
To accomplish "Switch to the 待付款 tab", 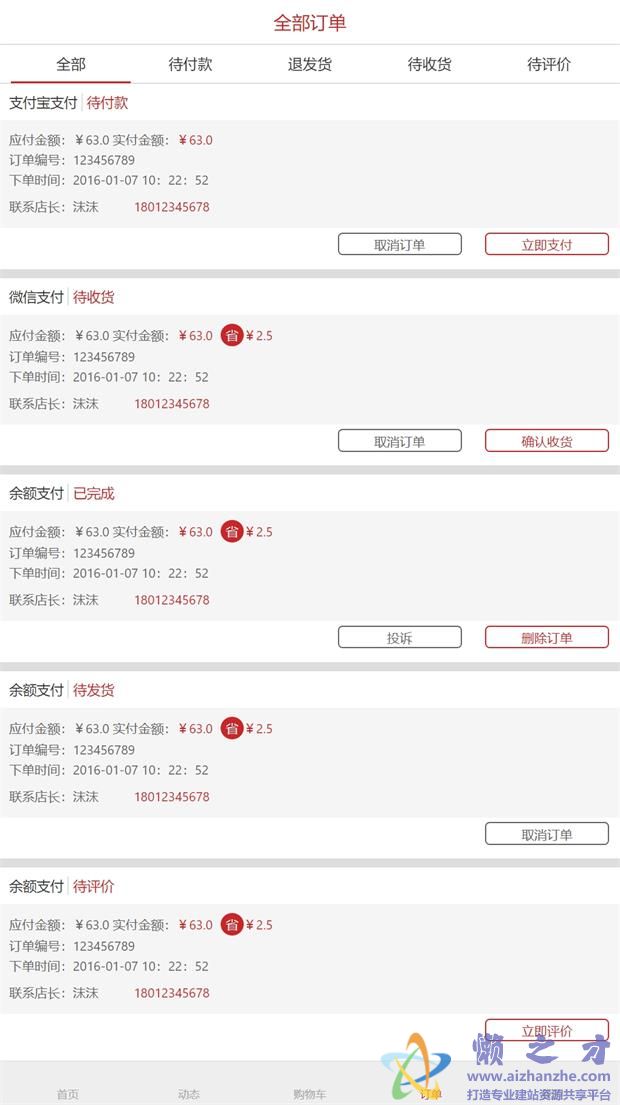I will 190,65.
